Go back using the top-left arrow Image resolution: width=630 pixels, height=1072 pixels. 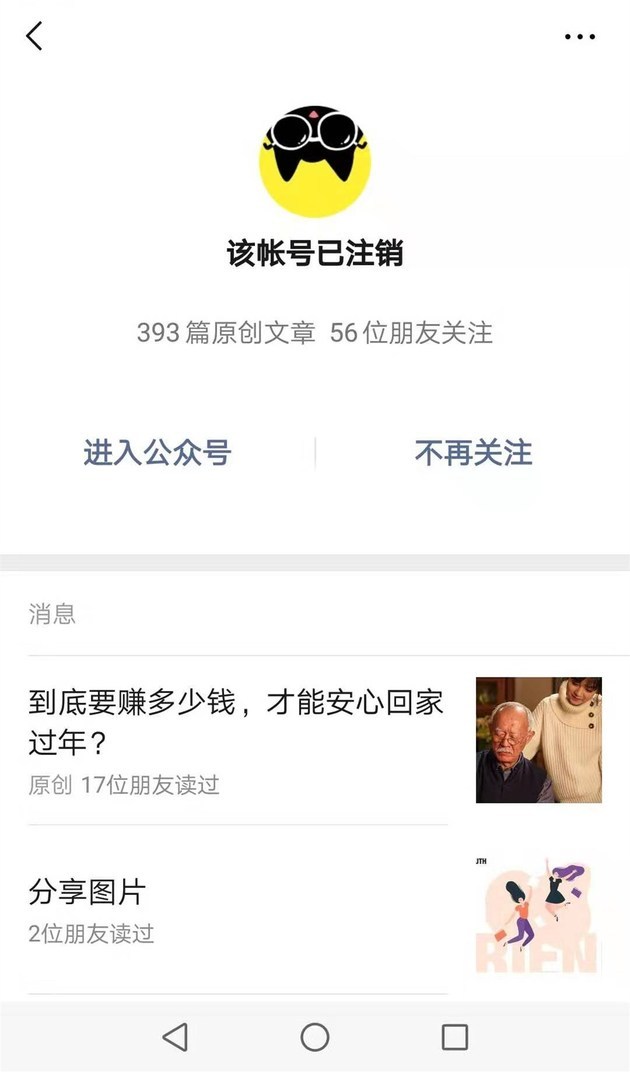pyautogui.click(x=34, y=36)
